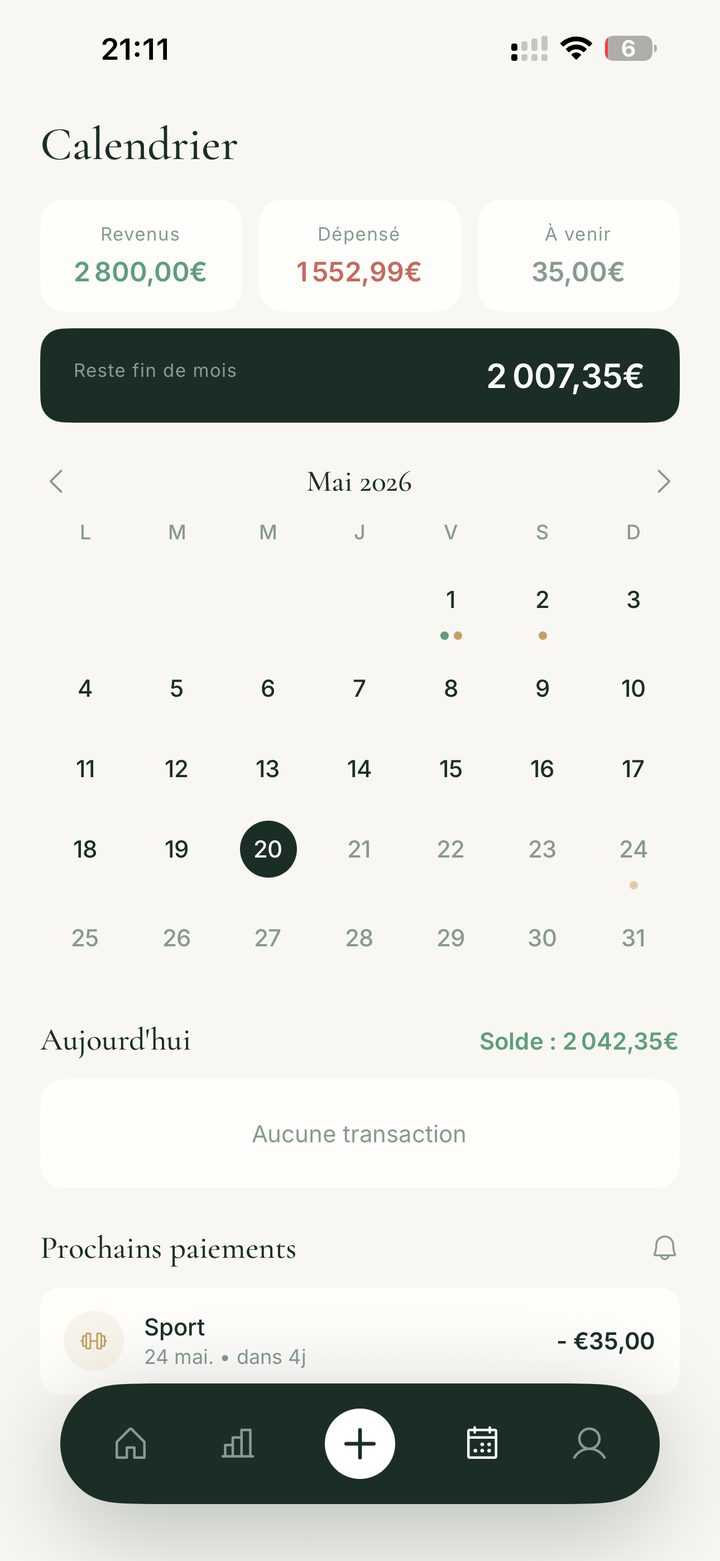Go to the previous month

click(56, 482)
